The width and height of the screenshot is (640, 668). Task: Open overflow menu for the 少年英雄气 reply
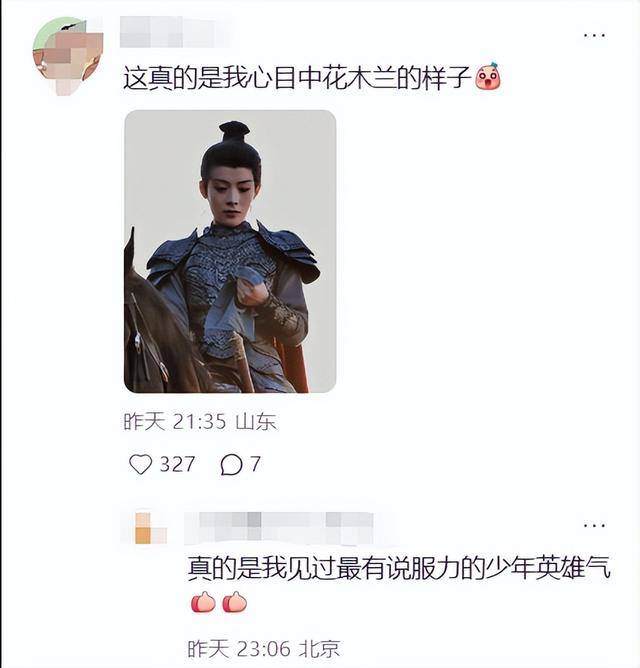594,523
